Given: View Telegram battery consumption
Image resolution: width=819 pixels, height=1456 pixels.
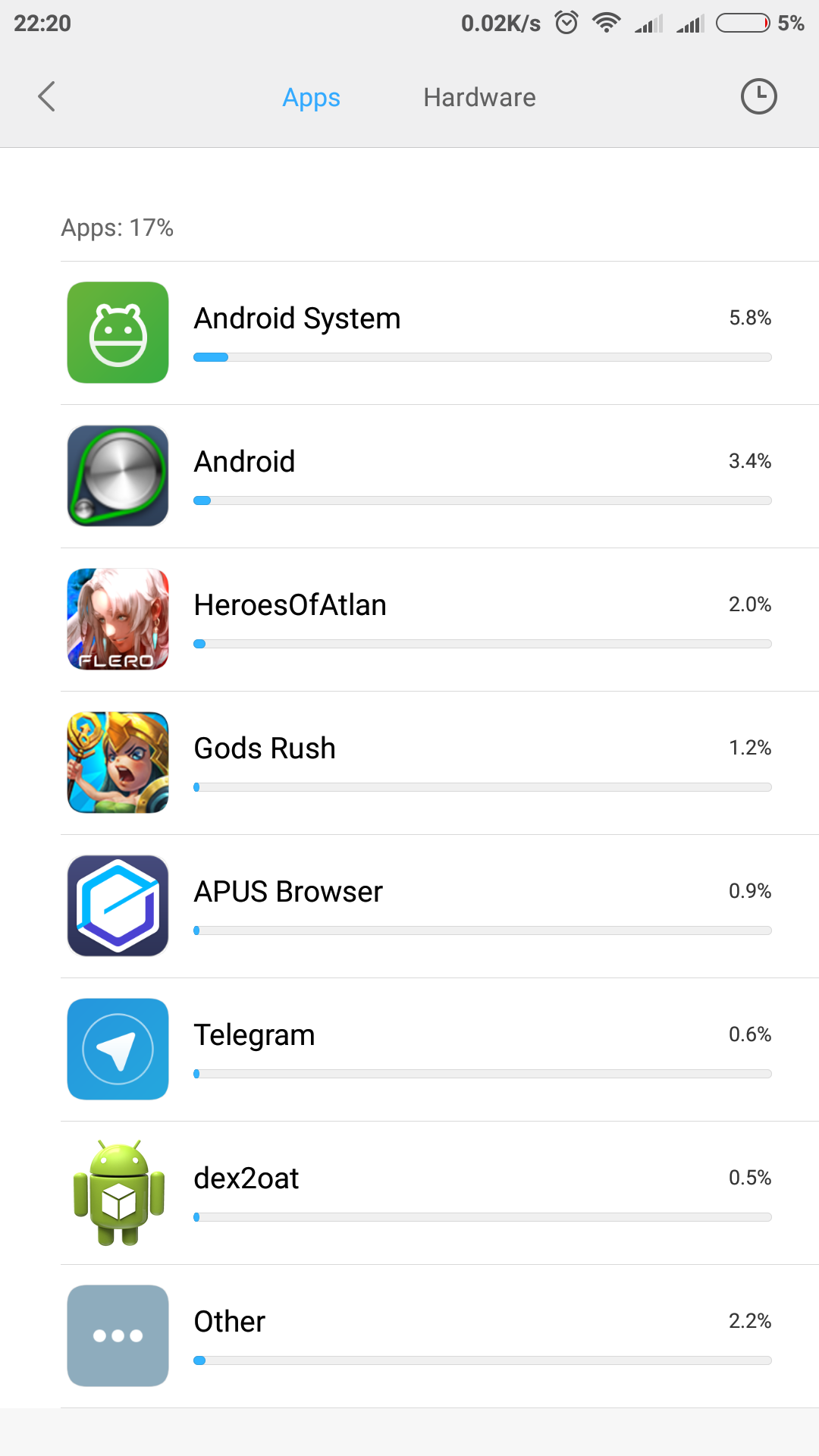Looking at the screenshot, I should pos(440,1050).
